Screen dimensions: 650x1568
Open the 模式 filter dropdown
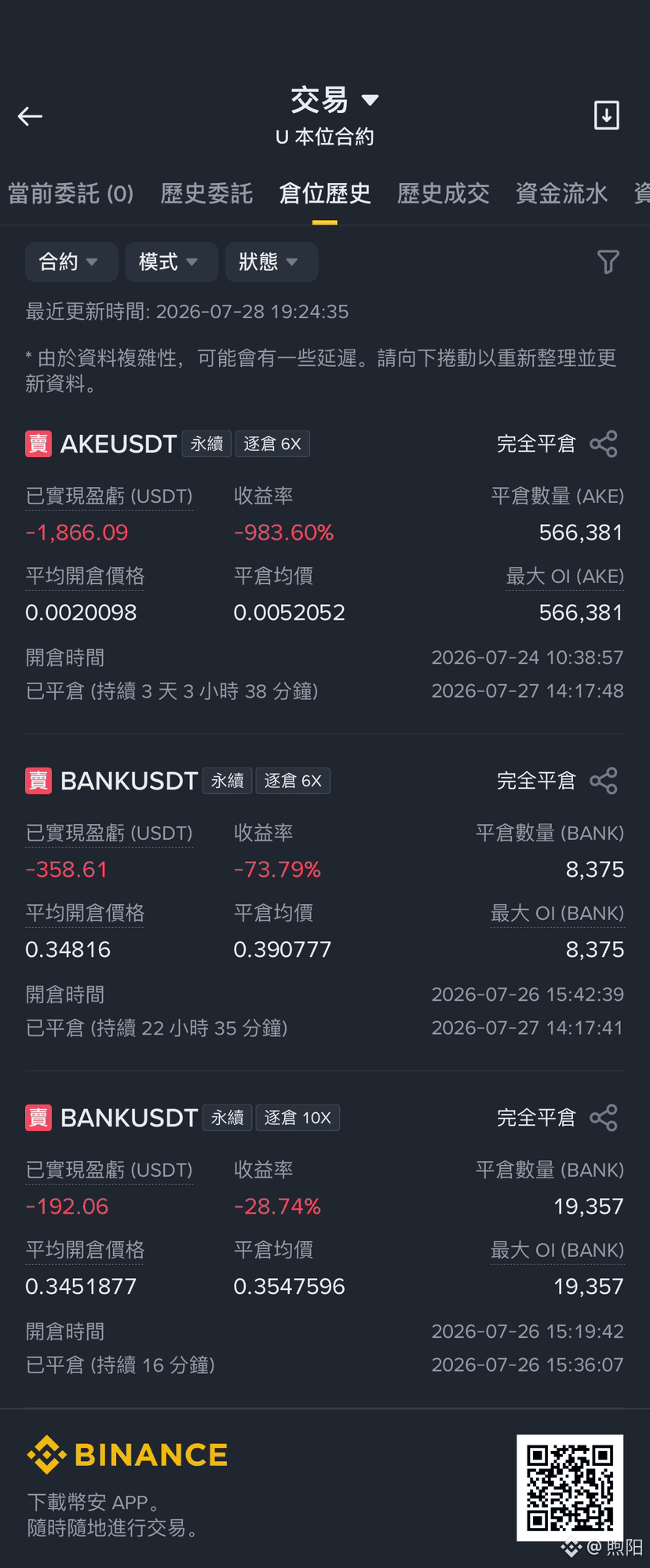point(171,262)
